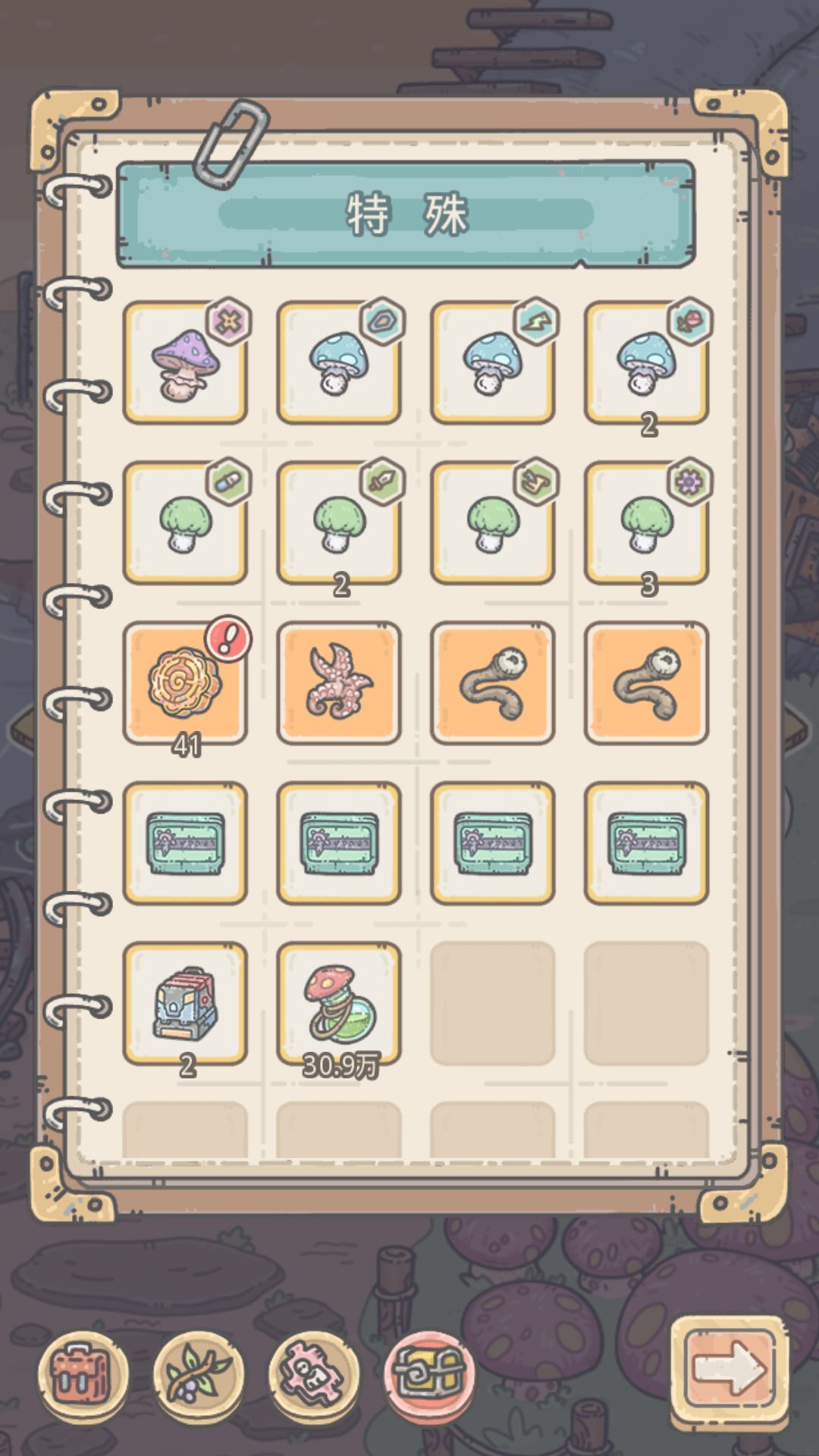The height and width of the screenshot is (1456, 819).
Task: Select the first worm item
Action: tap(492, 682)
